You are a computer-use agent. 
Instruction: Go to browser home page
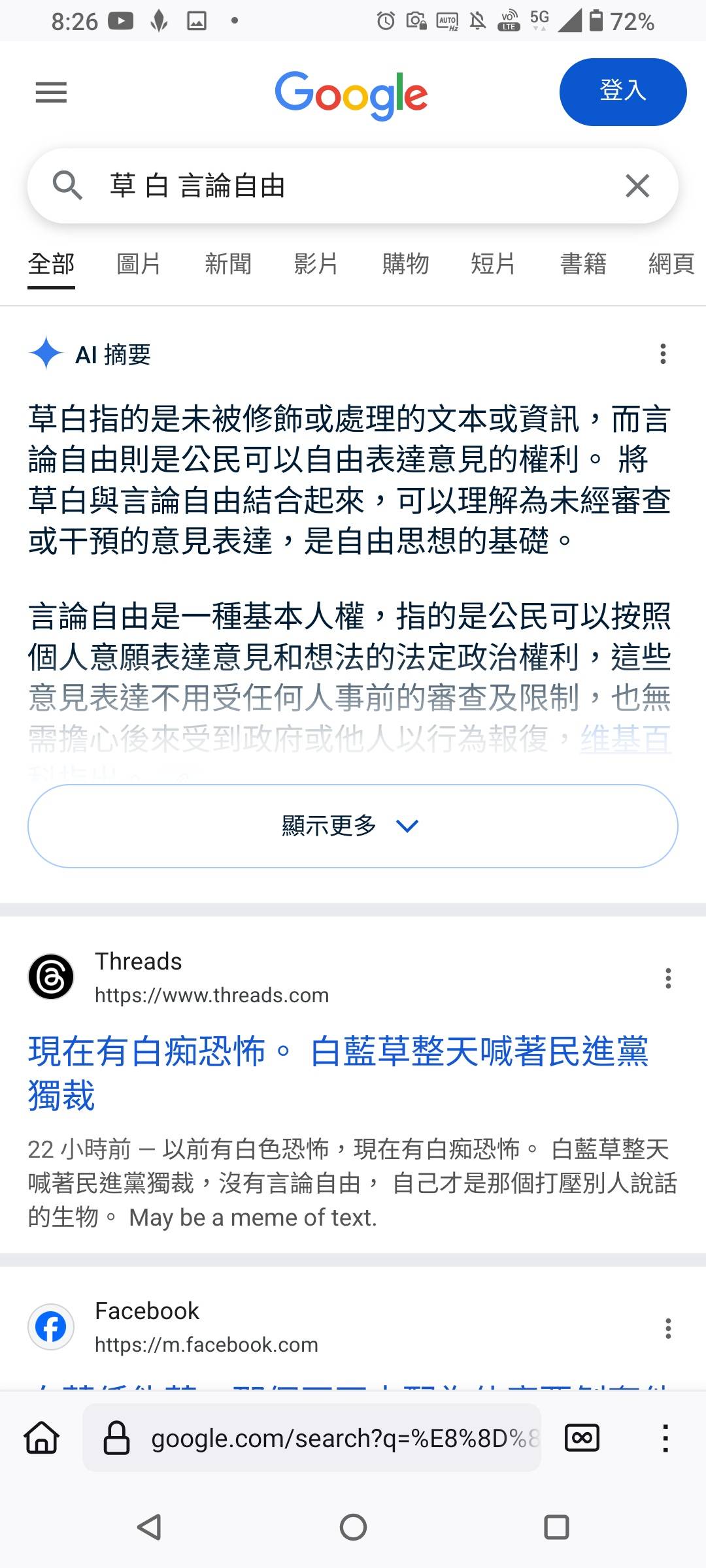(42, 1438)
